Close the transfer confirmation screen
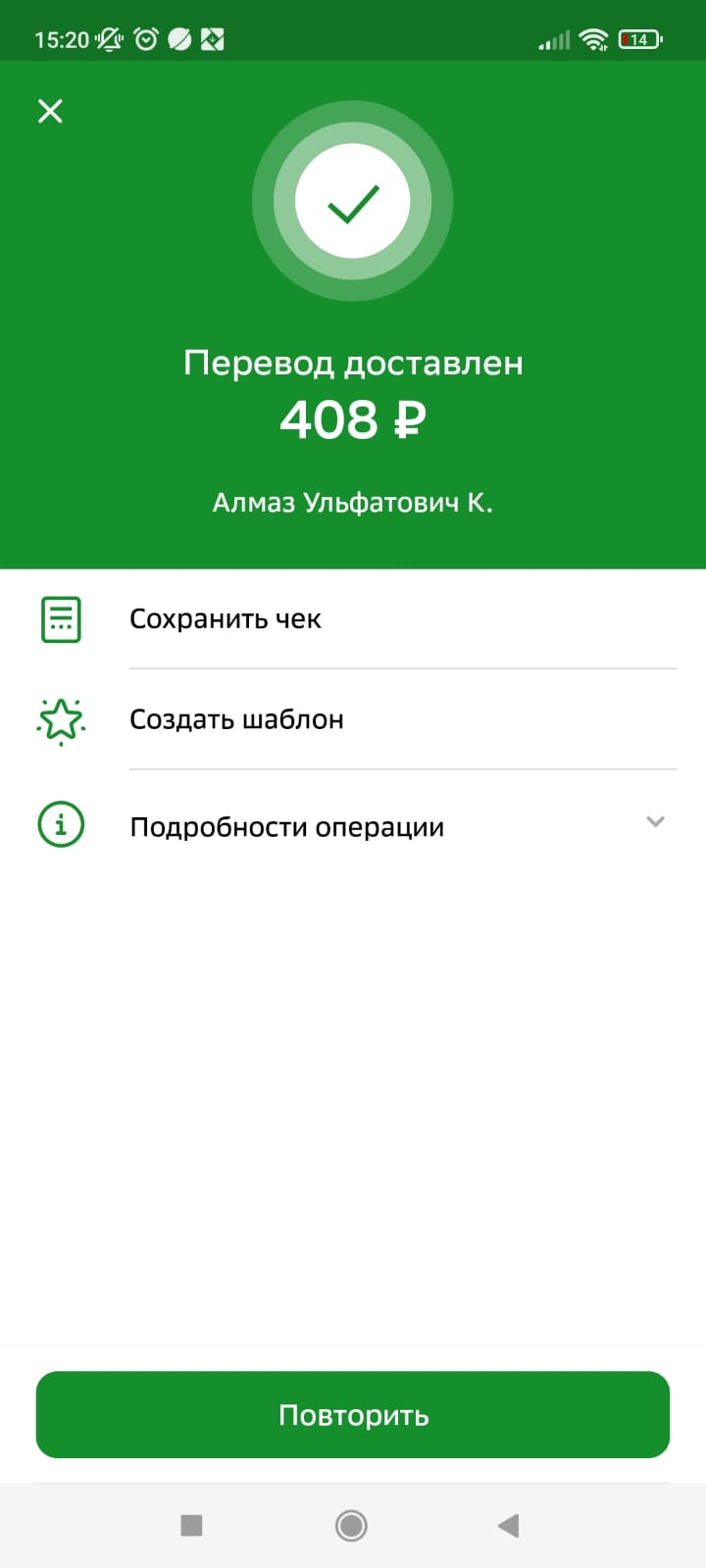This screenshot has width=706, height=1568. 50,111
